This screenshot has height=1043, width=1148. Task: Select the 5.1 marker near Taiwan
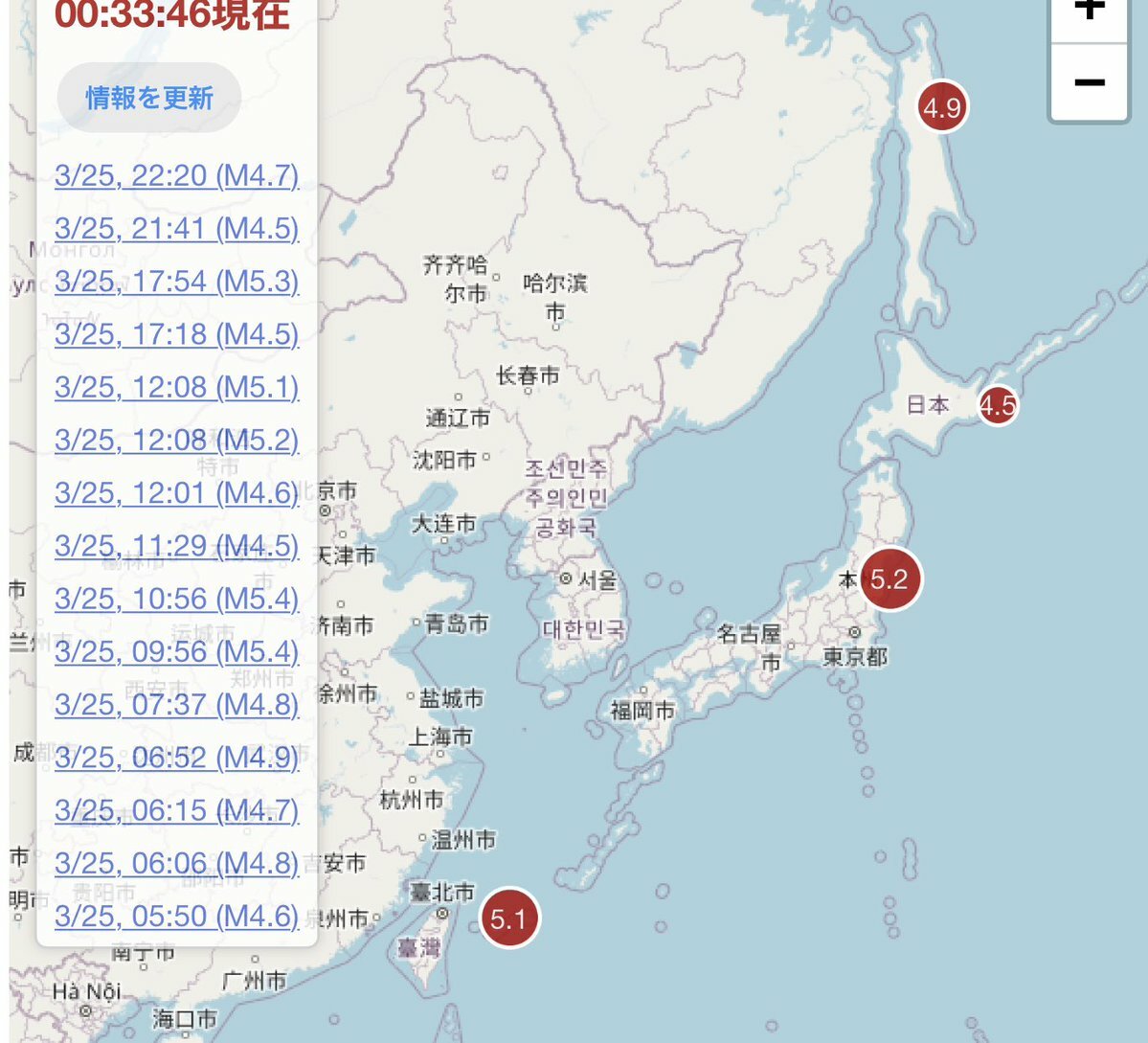pos(508,918)
